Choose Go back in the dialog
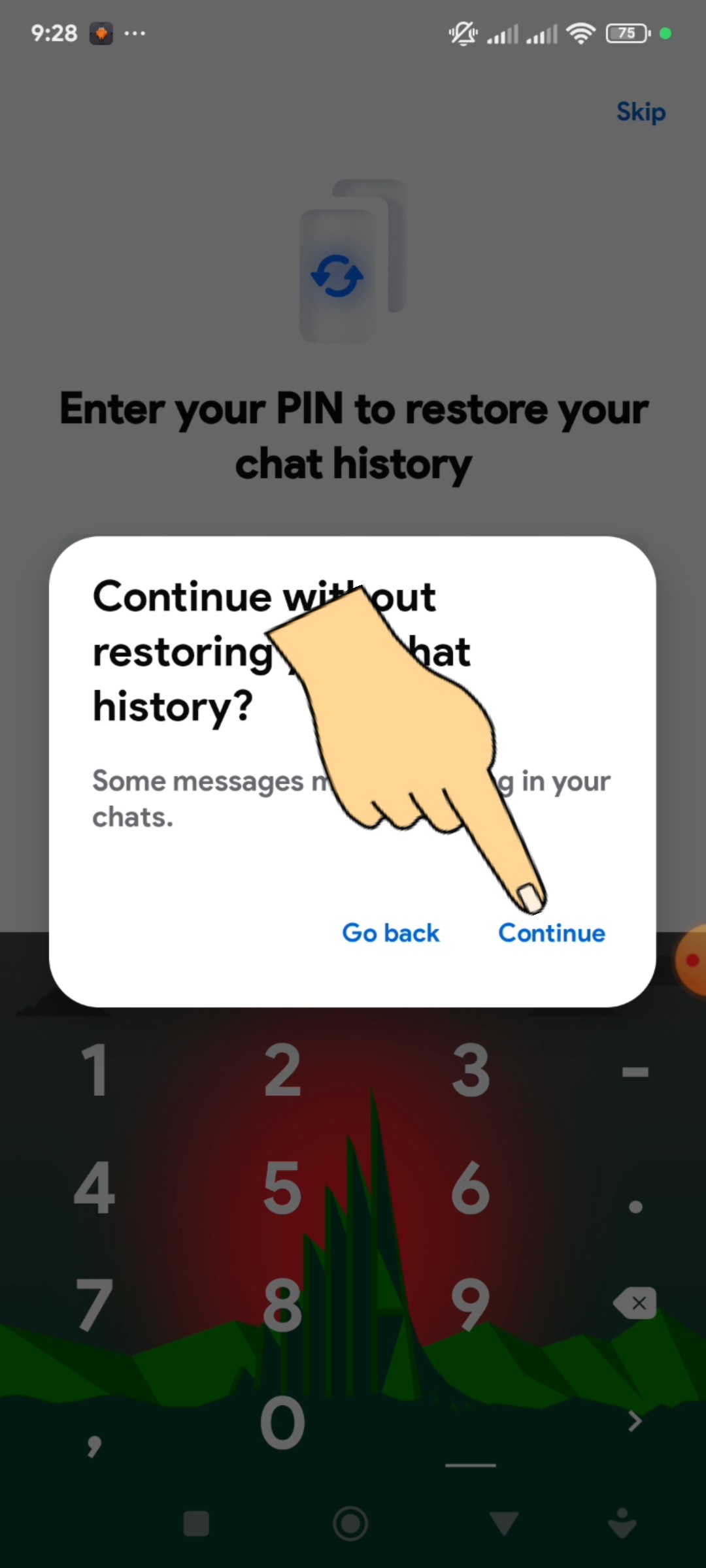Viewport: 706px width, 1568px height. 390,933
